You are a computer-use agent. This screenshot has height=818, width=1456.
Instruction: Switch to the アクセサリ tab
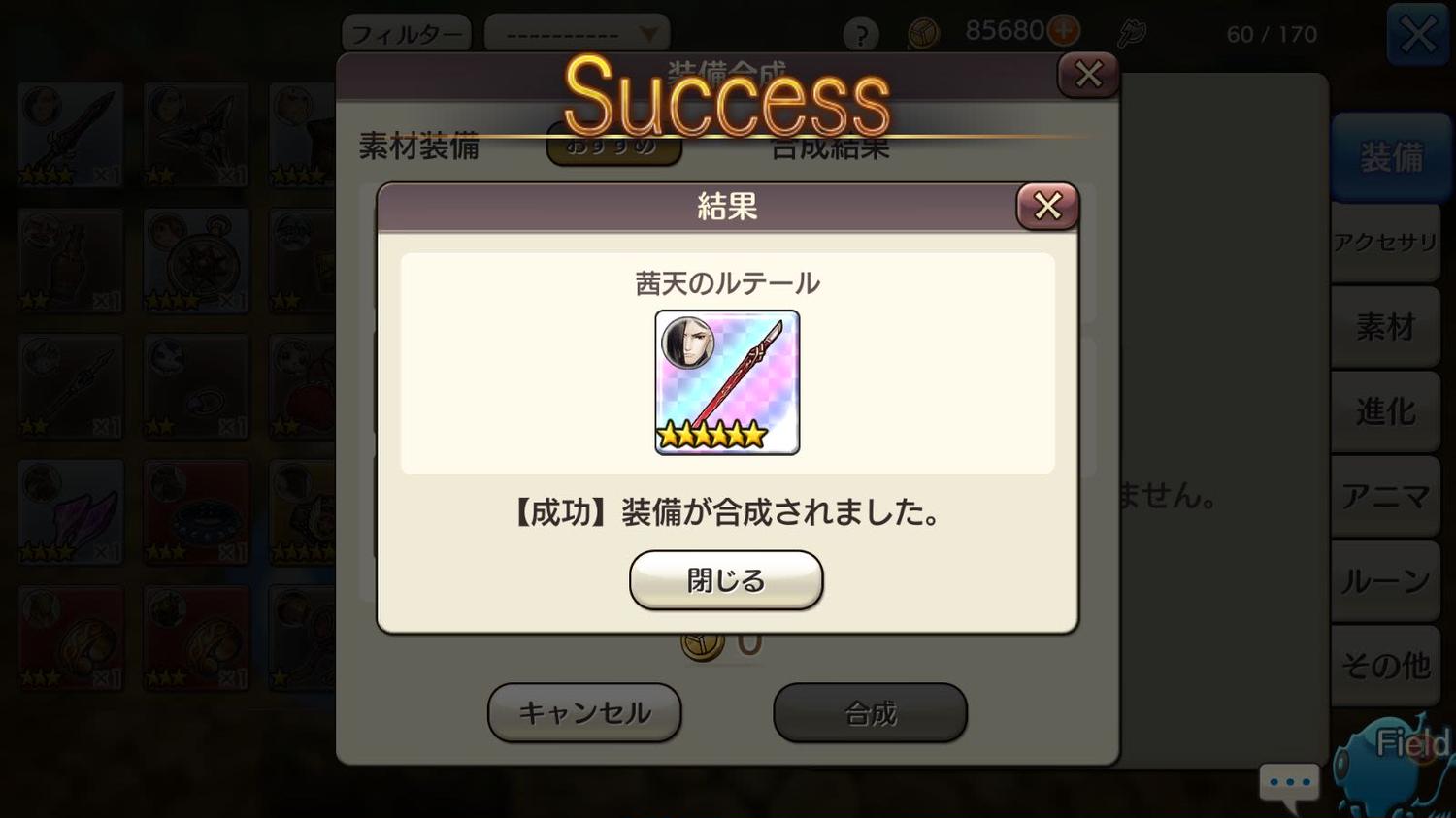pos(1385,243)
